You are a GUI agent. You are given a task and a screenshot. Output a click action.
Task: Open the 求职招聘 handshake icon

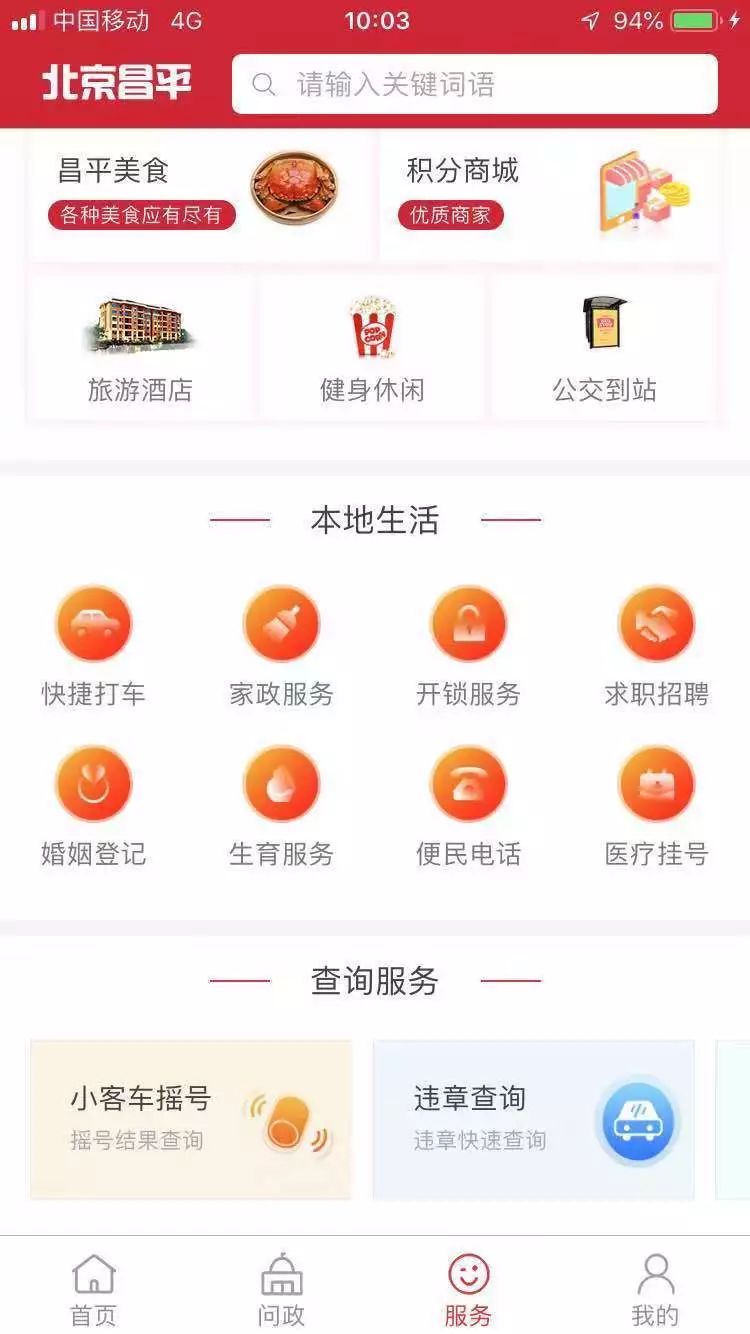coord(656,622)
